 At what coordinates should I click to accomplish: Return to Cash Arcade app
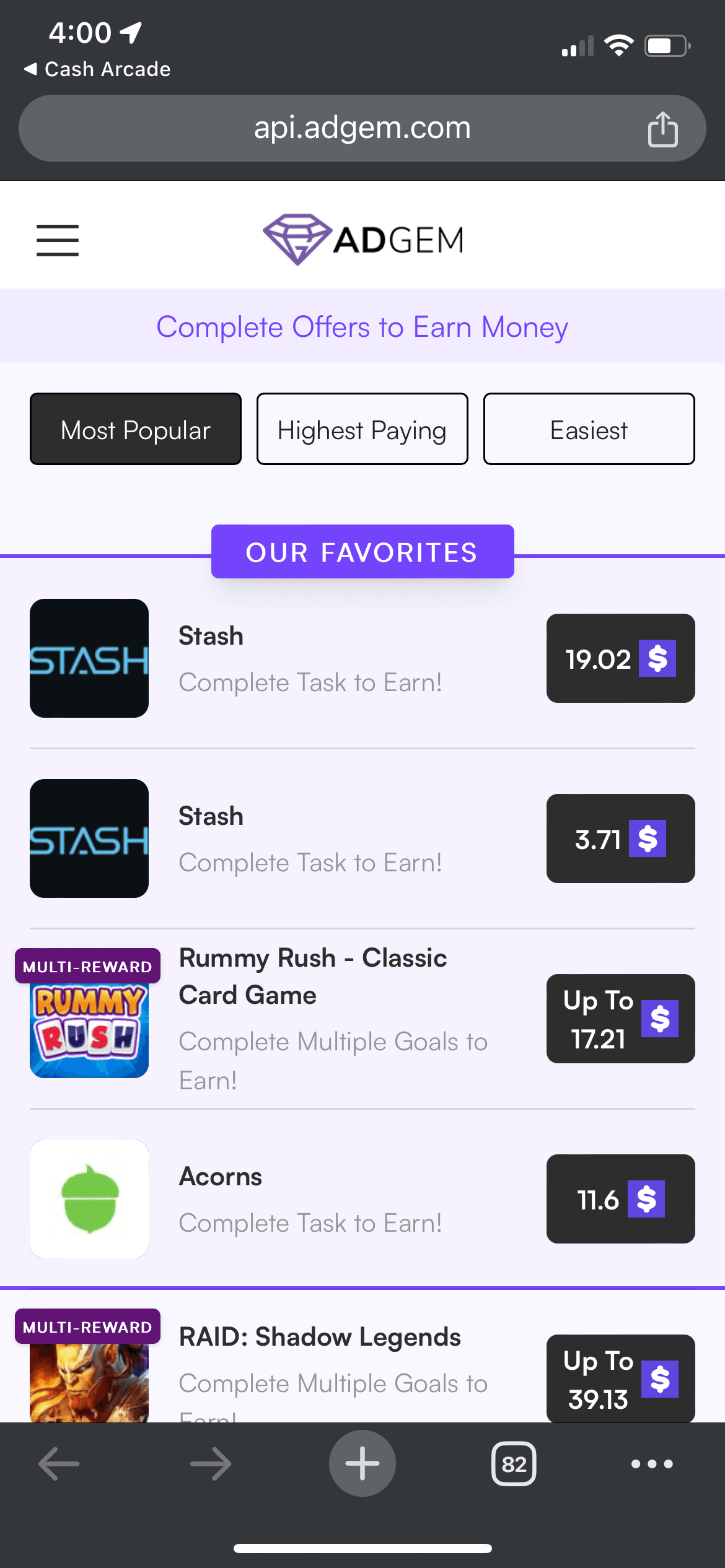click(x=97, y=69)
